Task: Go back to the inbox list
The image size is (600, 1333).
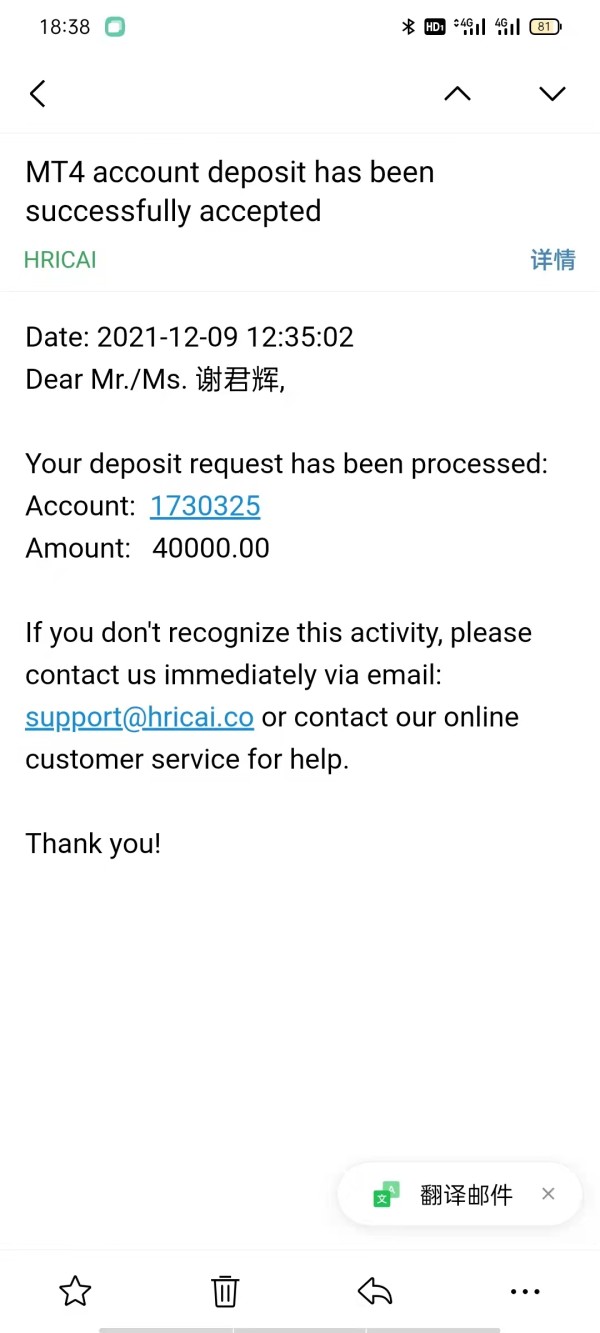Action: [38, 94]
